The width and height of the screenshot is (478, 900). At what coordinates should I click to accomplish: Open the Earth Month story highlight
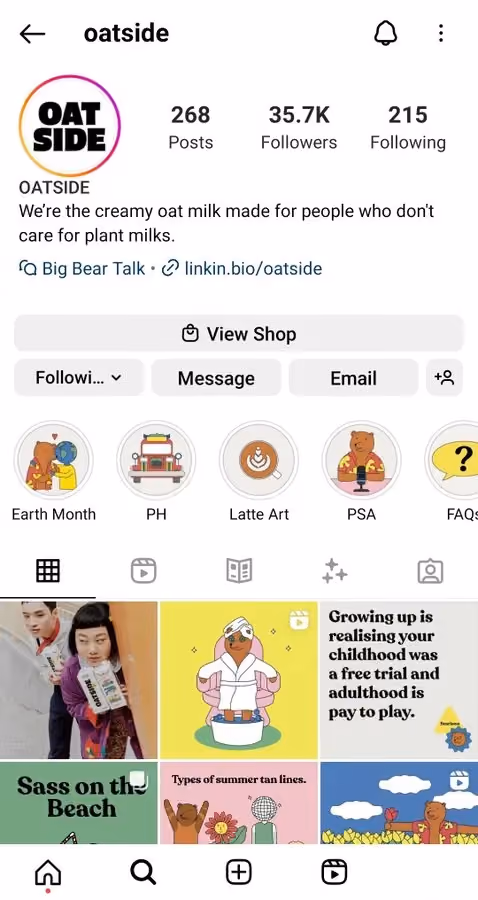[x=53, y=460]
